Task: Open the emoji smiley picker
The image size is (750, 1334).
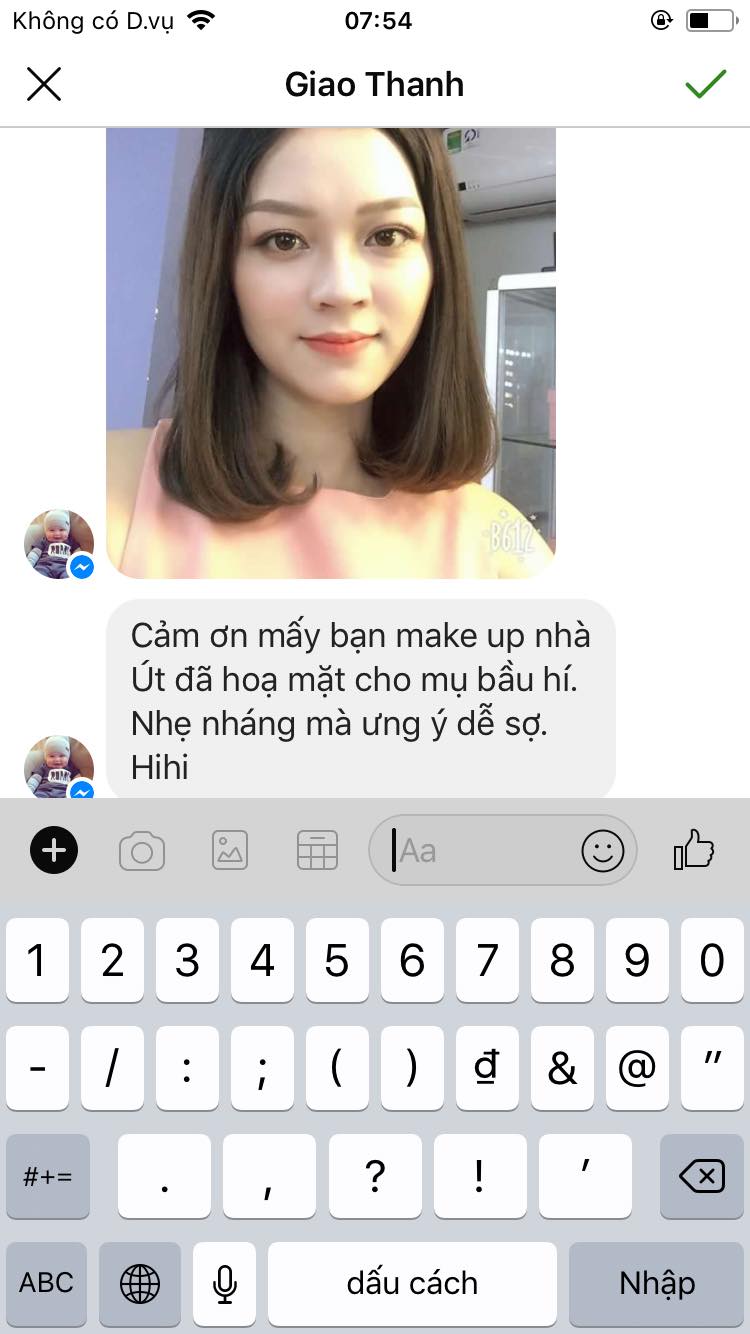Action: click(x=603, y=851)
